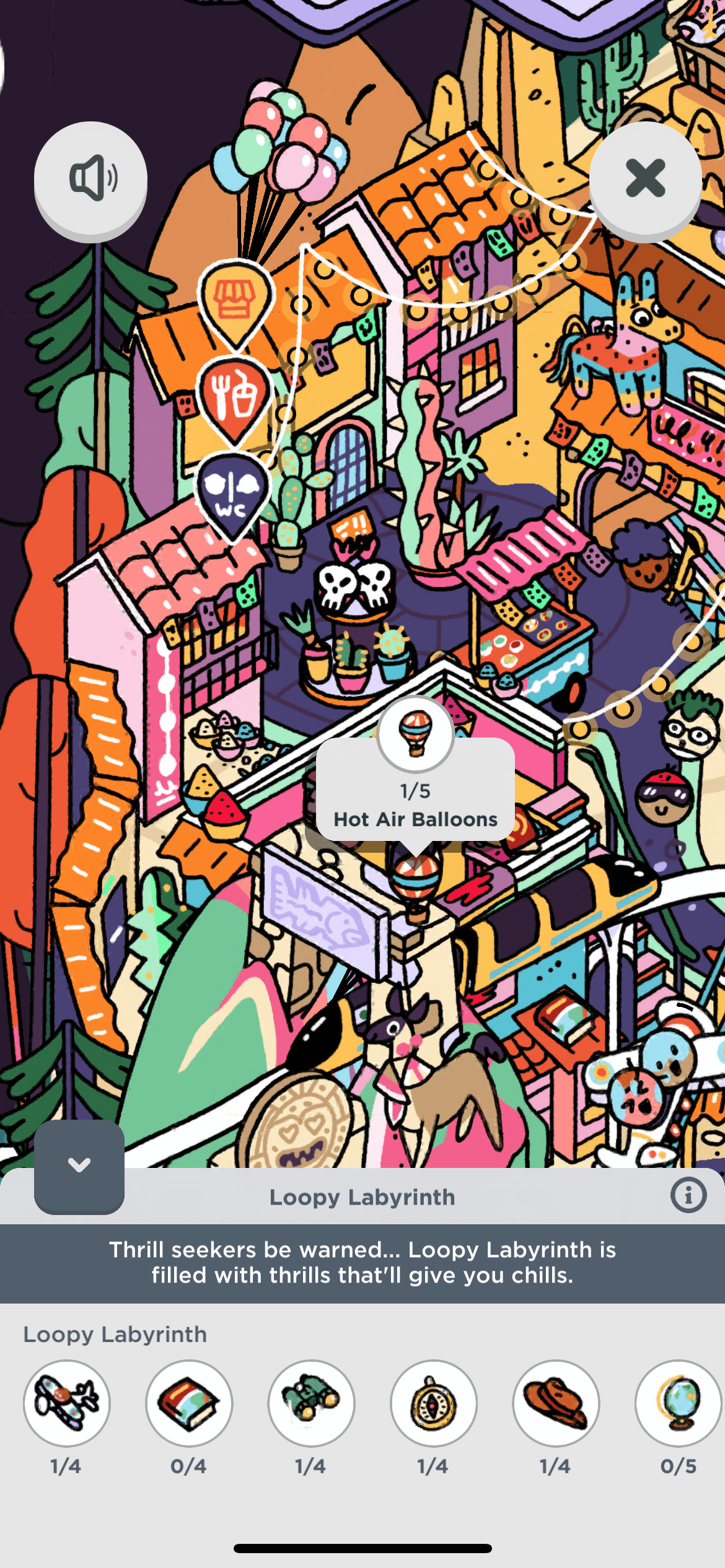Select the compass collectible item
Screen dimensions: 725x1568
(x=433, y=1403)
